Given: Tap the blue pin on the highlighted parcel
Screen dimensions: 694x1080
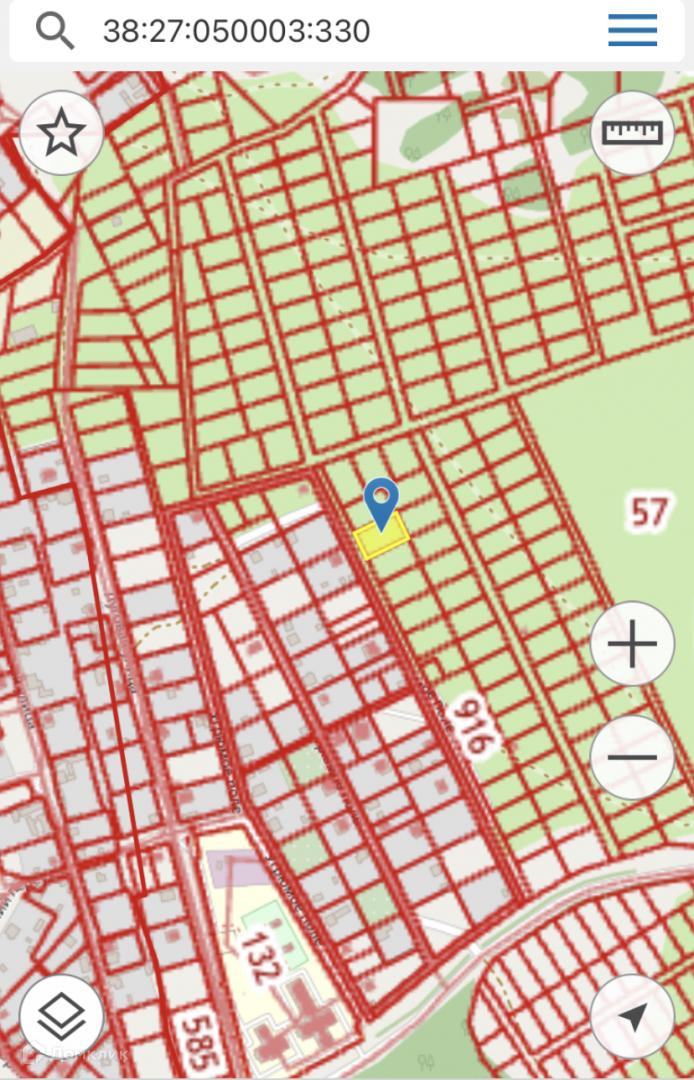Looking at the screenshot, I should 381,501.
